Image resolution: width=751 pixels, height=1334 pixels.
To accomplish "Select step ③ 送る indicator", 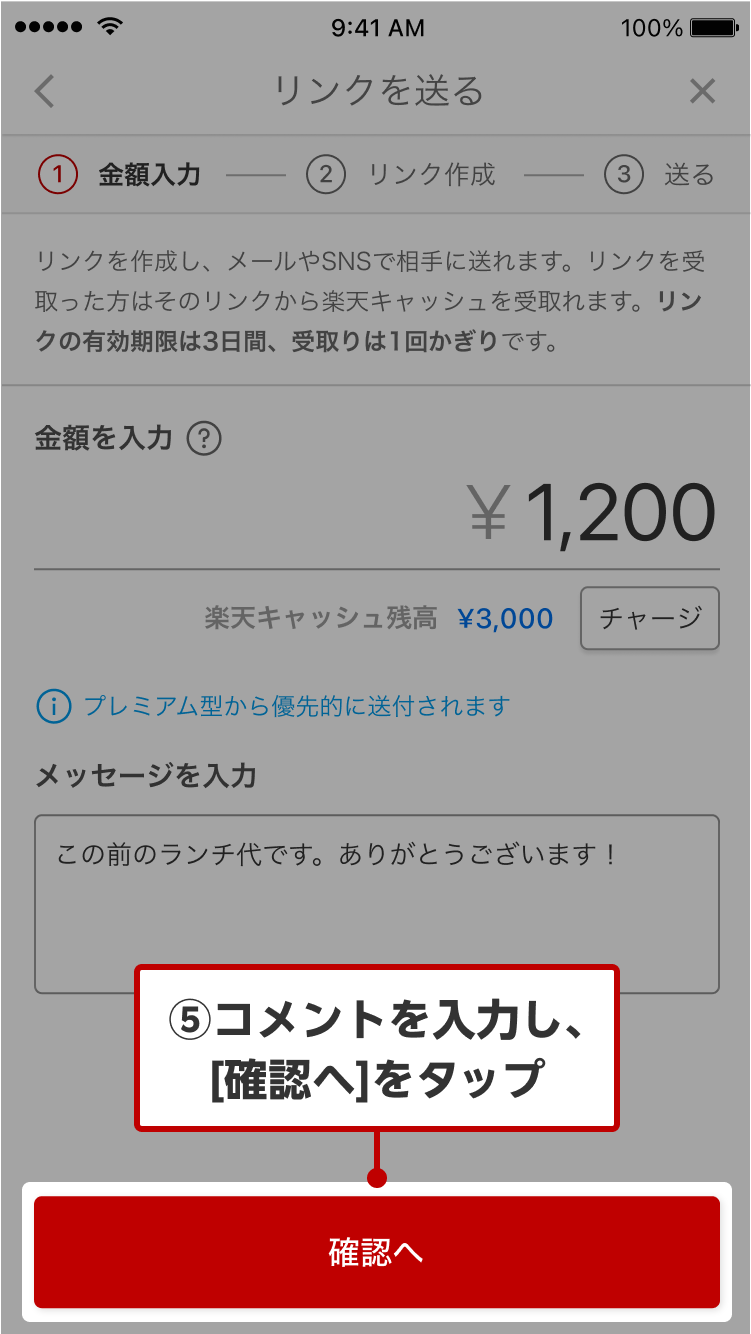I will [626, 174].
